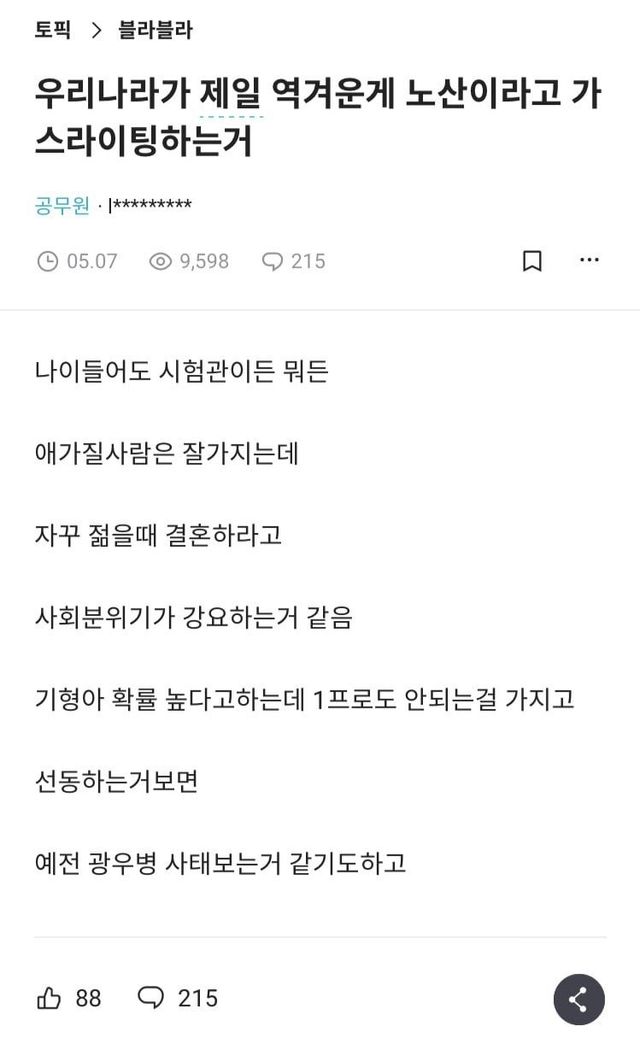Share this post via floating button

tap(579, 999)
